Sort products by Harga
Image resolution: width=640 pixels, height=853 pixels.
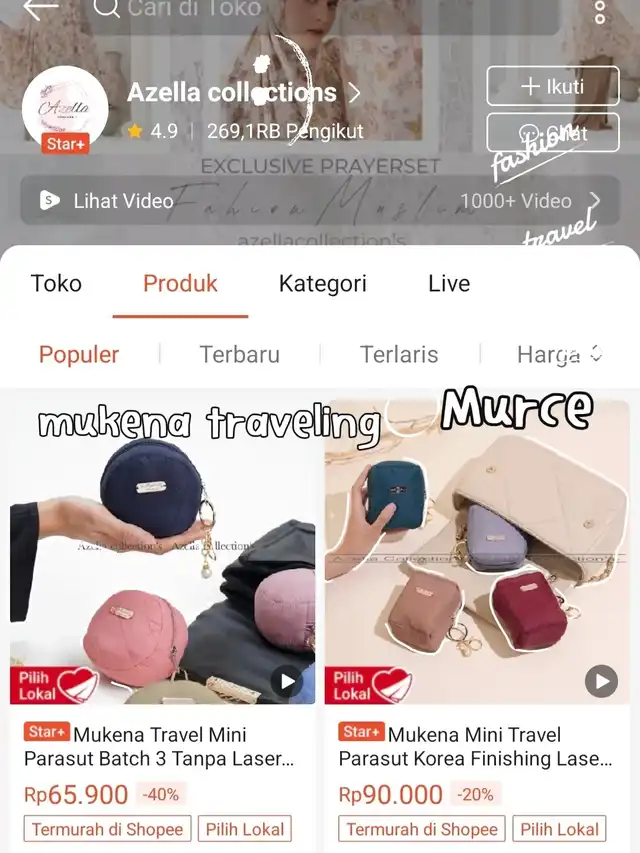click(x=558, y=354)
